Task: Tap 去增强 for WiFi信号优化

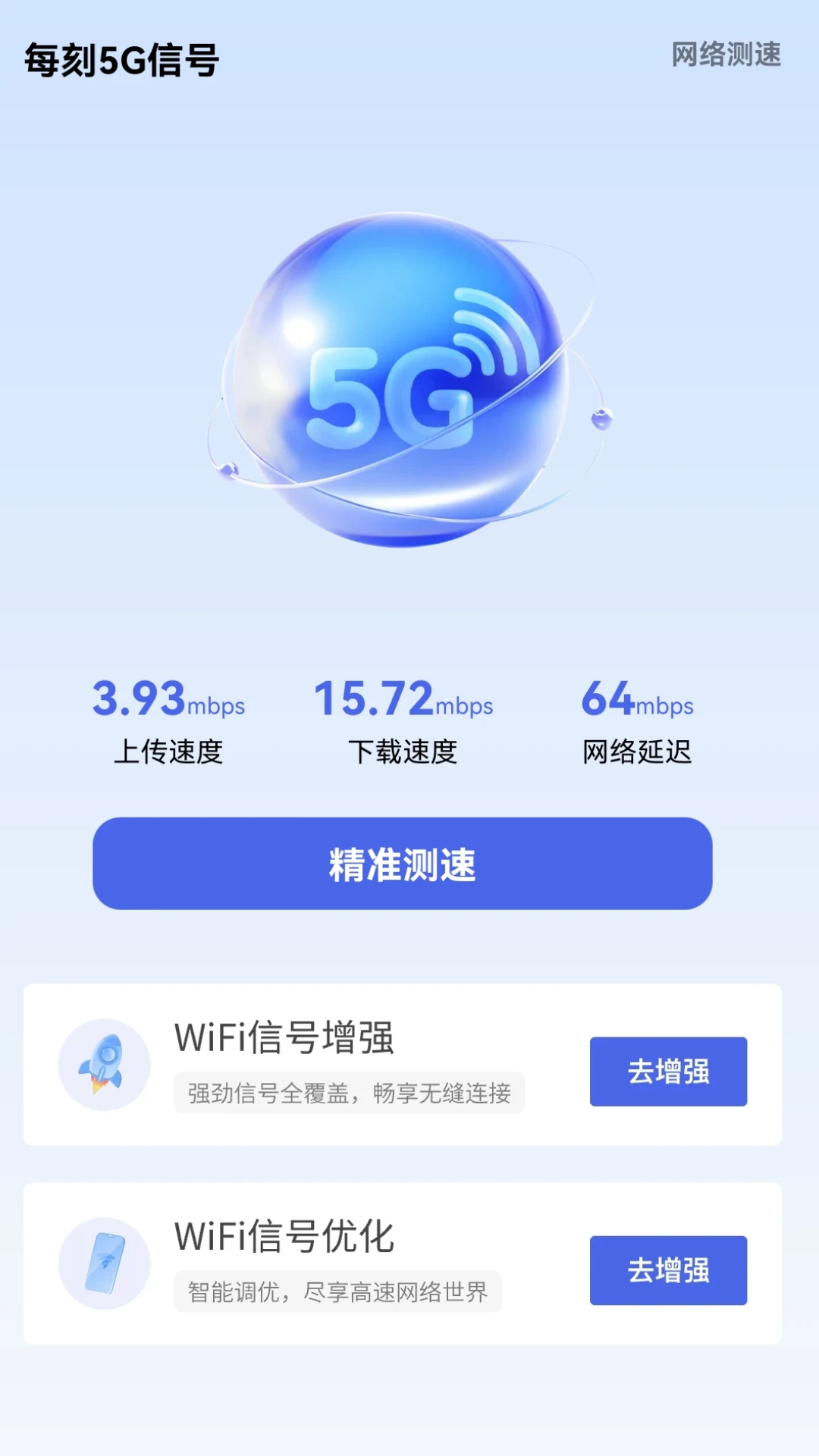Action: coord(668,1270)
